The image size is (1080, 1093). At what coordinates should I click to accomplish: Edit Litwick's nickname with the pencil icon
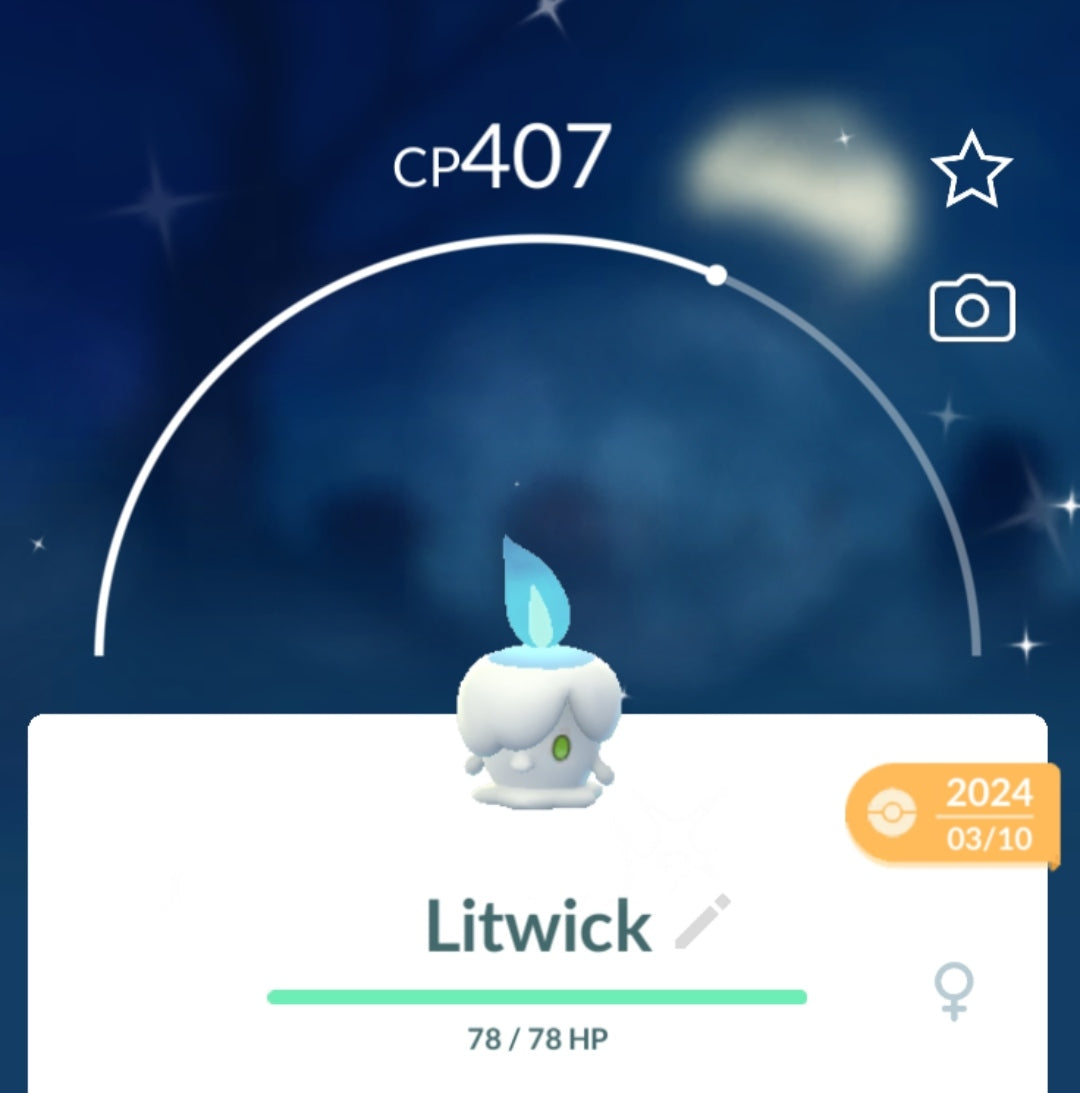point(703,922)
